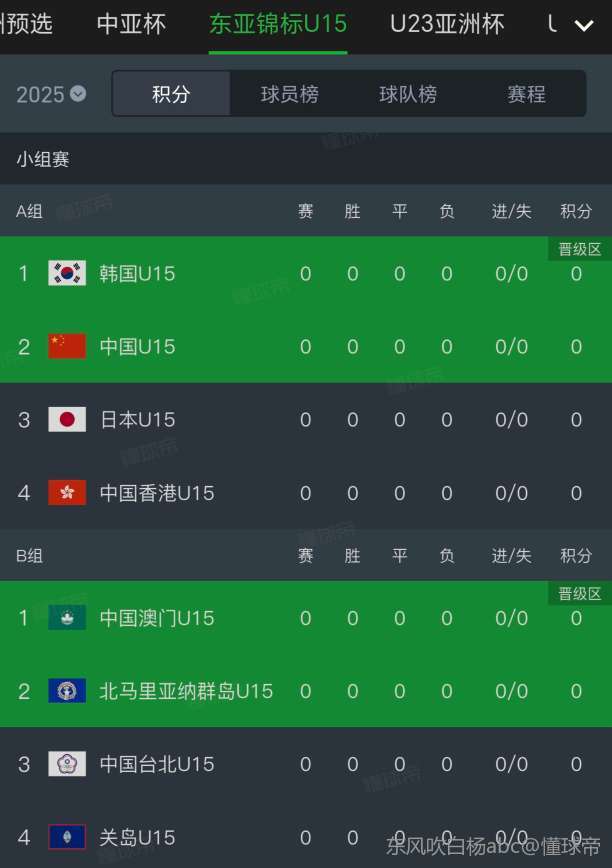
Task: Switch to the 球员榜 segment
Action: pos(289,94)
